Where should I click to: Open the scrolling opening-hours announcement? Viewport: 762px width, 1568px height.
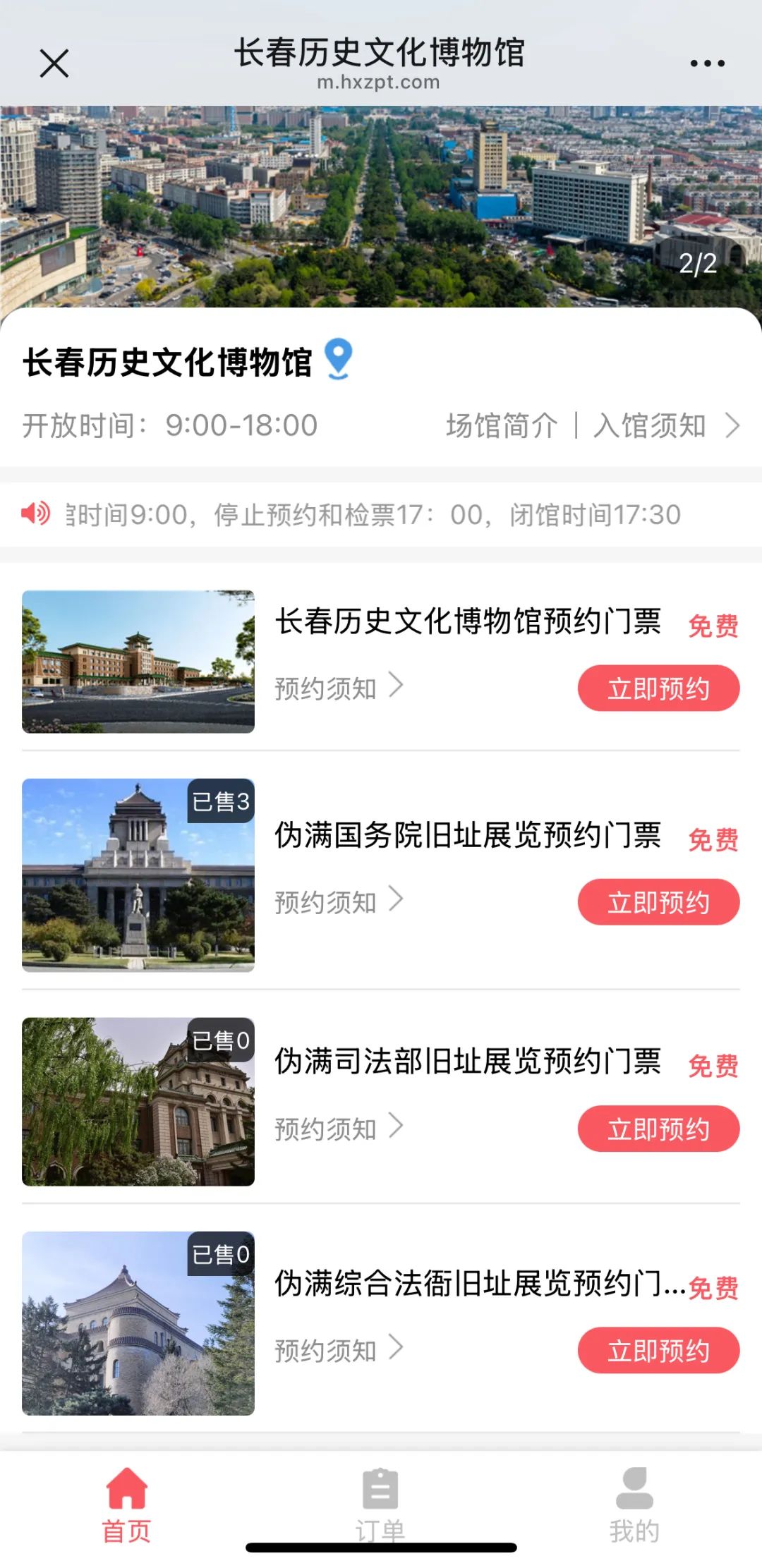pyautogui.click(x=373, y=515)
